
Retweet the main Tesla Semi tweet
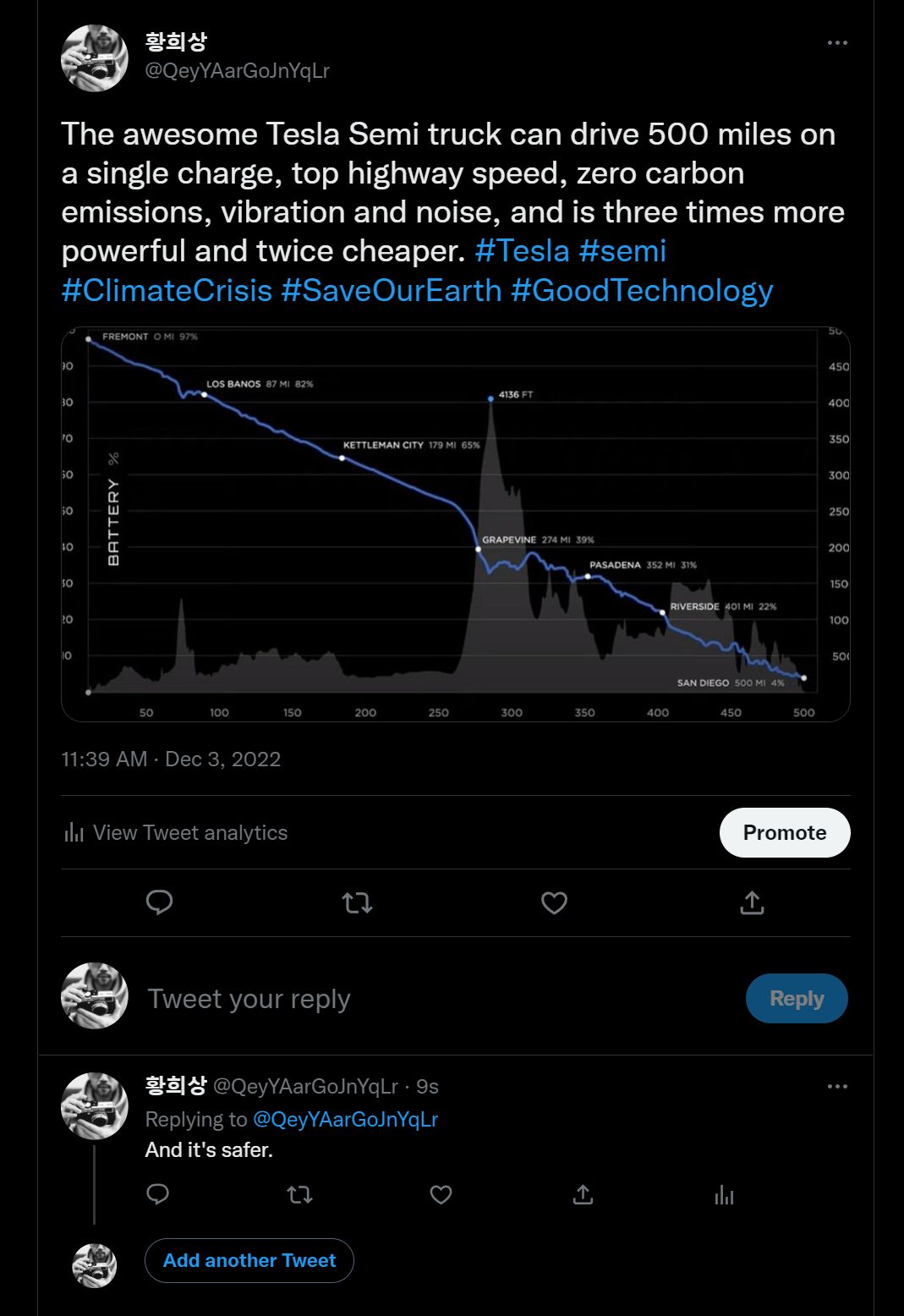(357, 902)
